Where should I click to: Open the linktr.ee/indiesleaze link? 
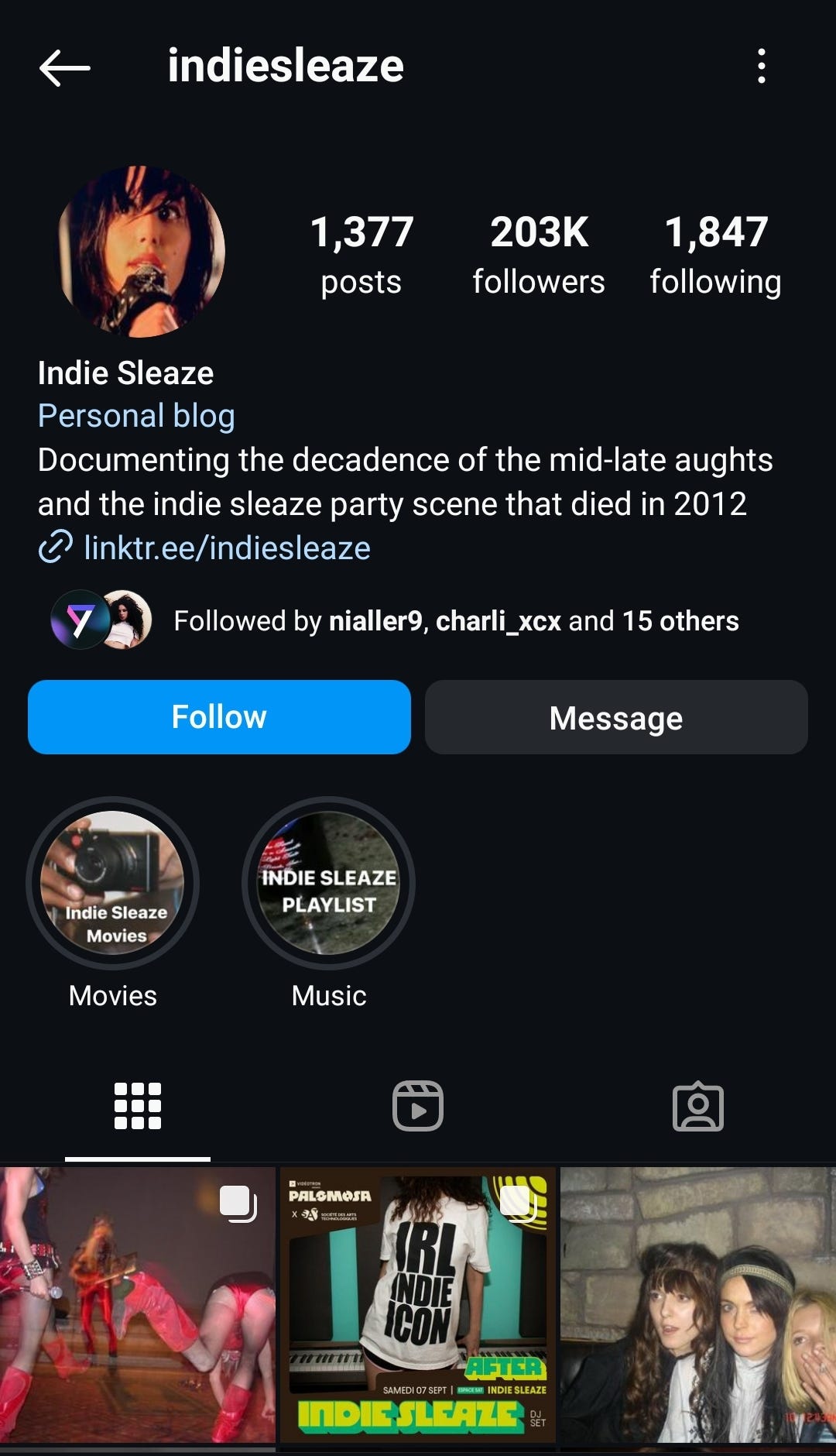point(226,548)
